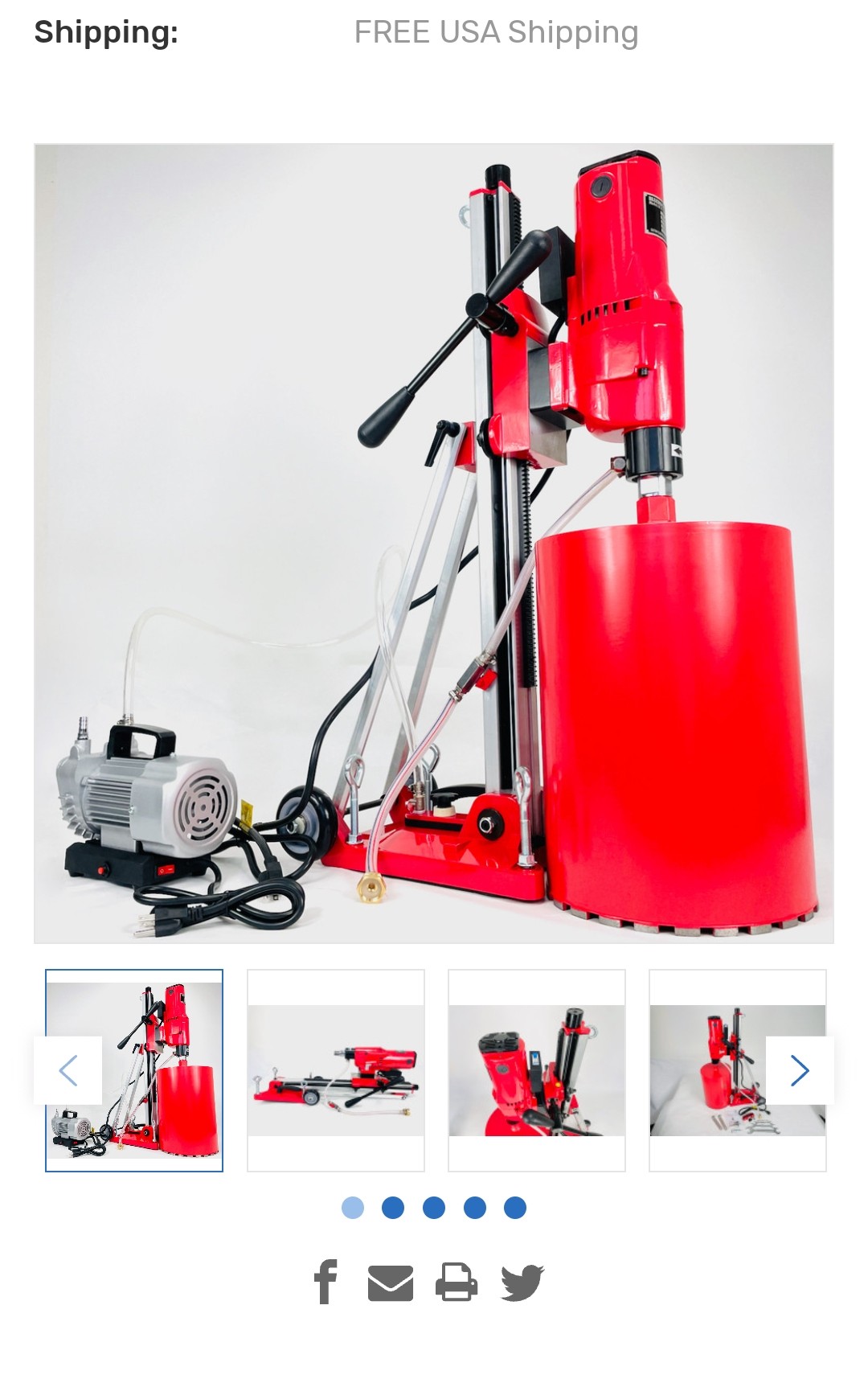
Task: Select the thumbnail of the drill lying flat
Action: pos(336,1070)
